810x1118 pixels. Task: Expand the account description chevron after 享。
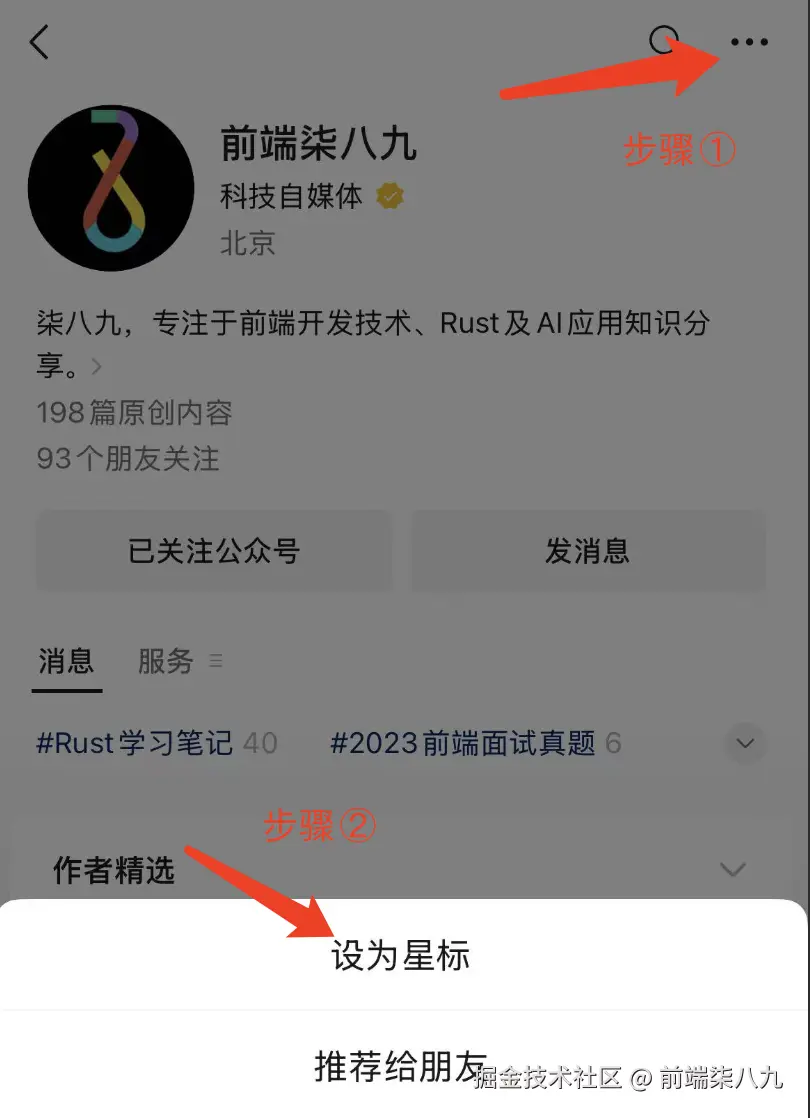(97, 367)
